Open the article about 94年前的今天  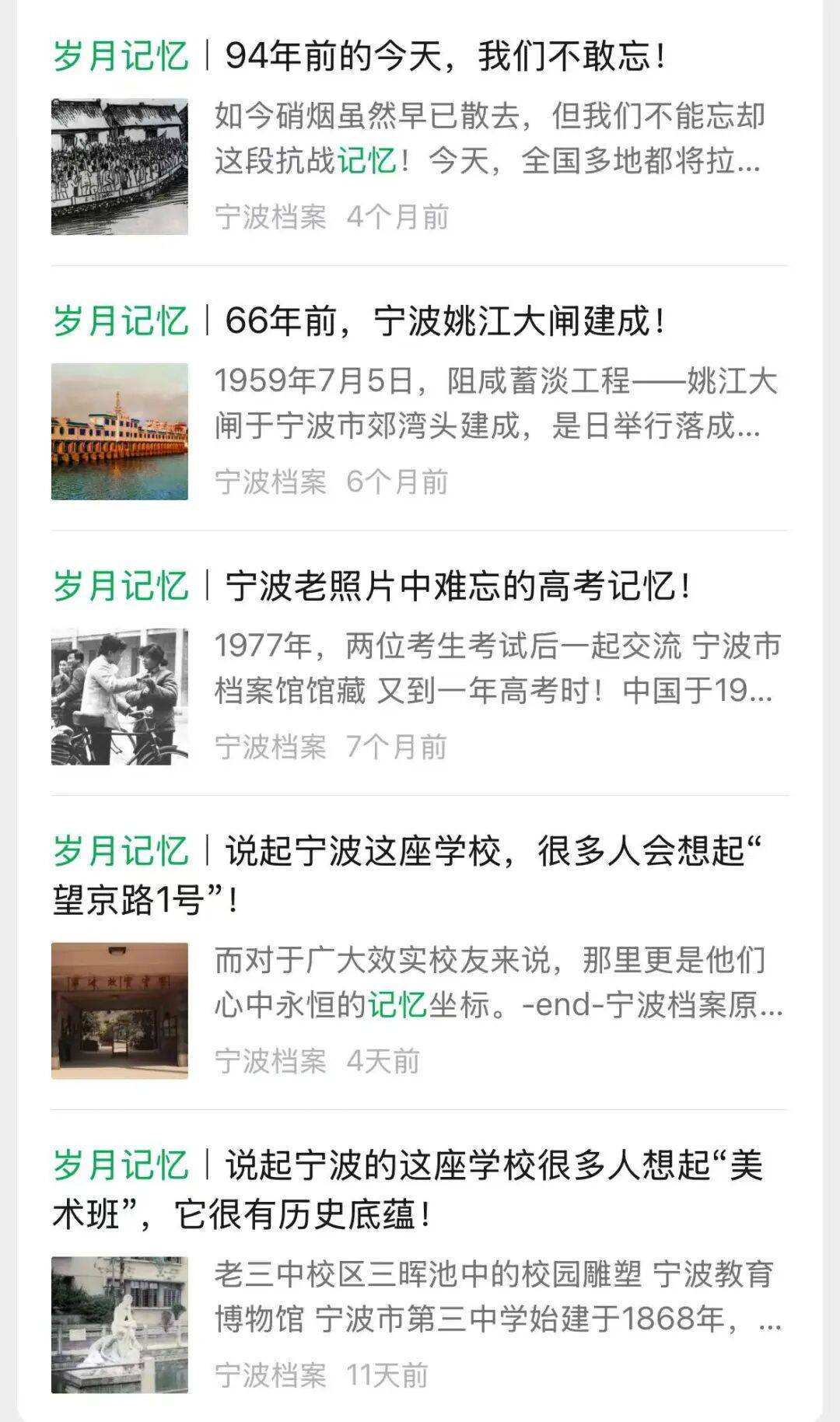coord(443,57)
